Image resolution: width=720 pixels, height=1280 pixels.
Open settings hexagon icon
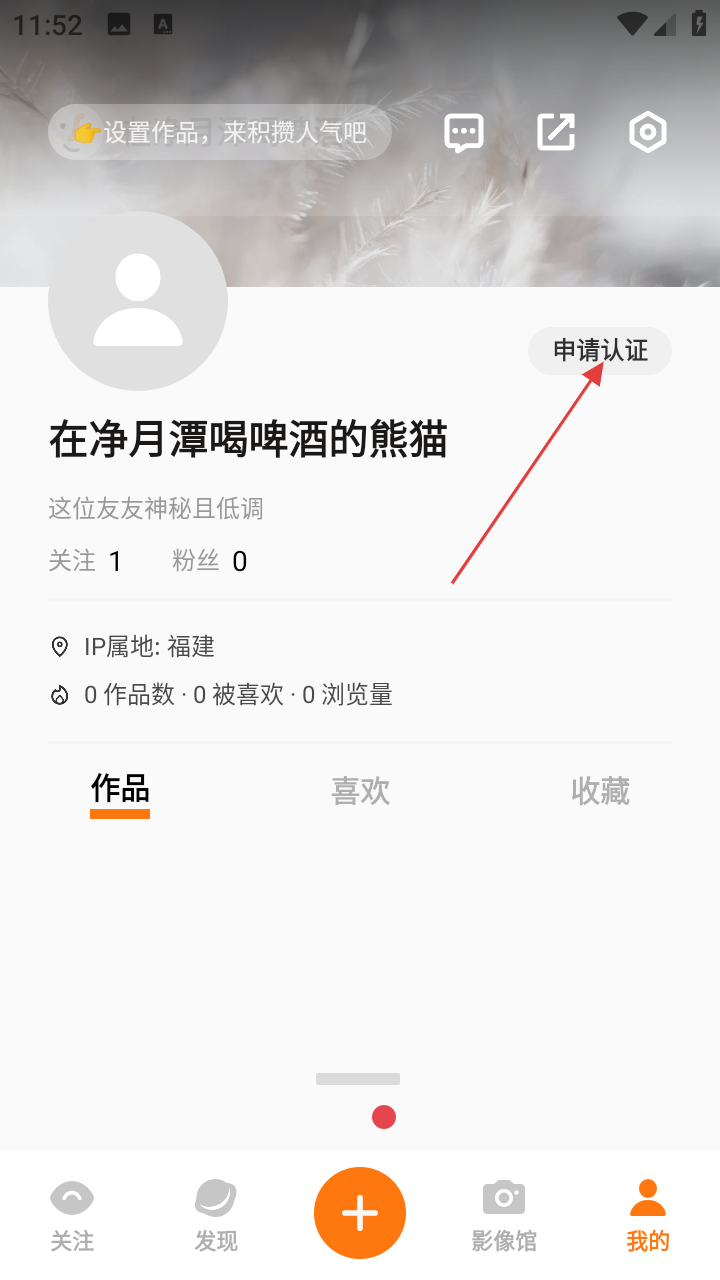pos(647,132)
